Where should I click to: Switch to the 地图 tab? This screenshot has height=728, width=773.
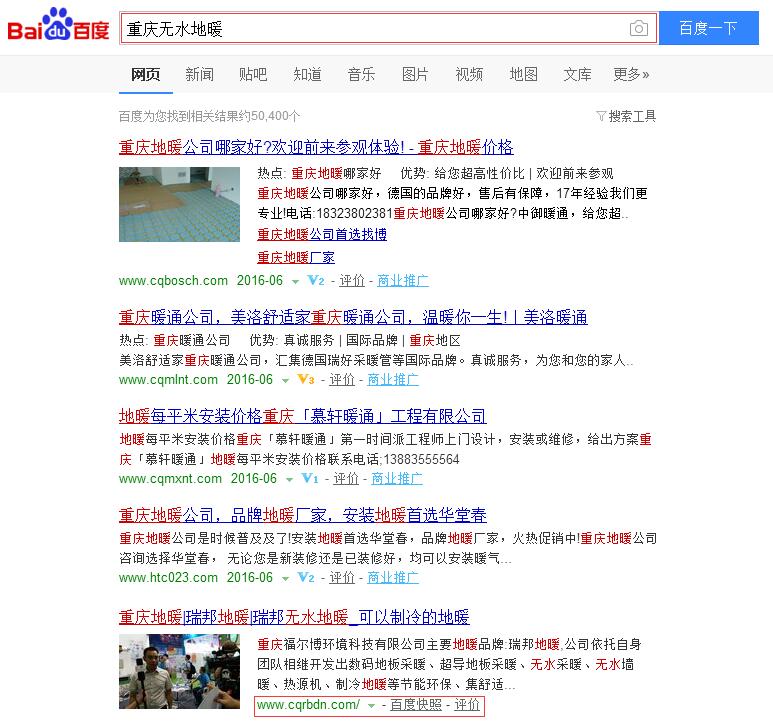(x=523, y=75)
